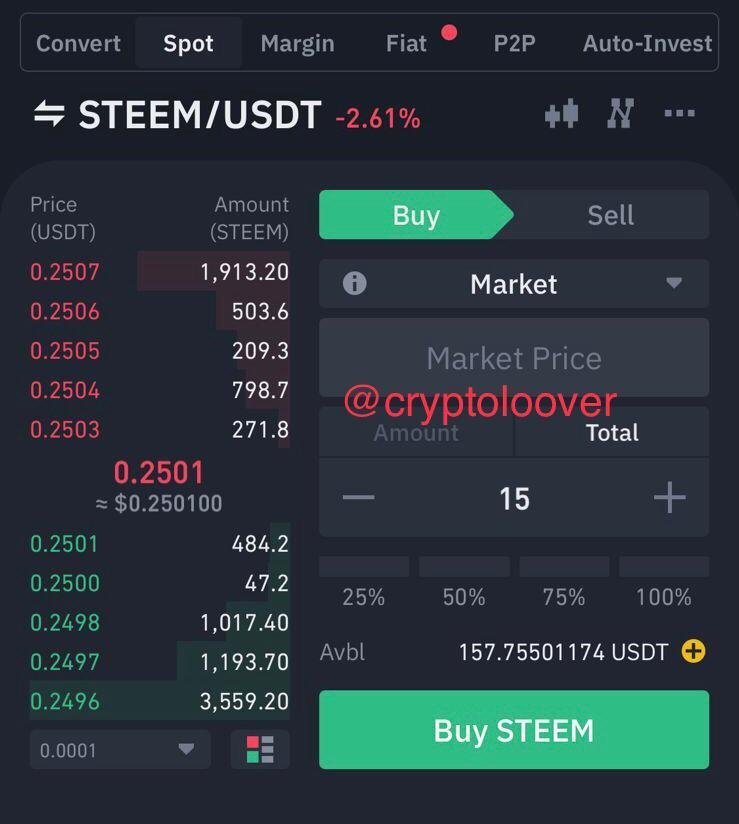Add USDT funds with yellow plus icon
Viewport: 739px width, 824px height.
coord(693,652)
